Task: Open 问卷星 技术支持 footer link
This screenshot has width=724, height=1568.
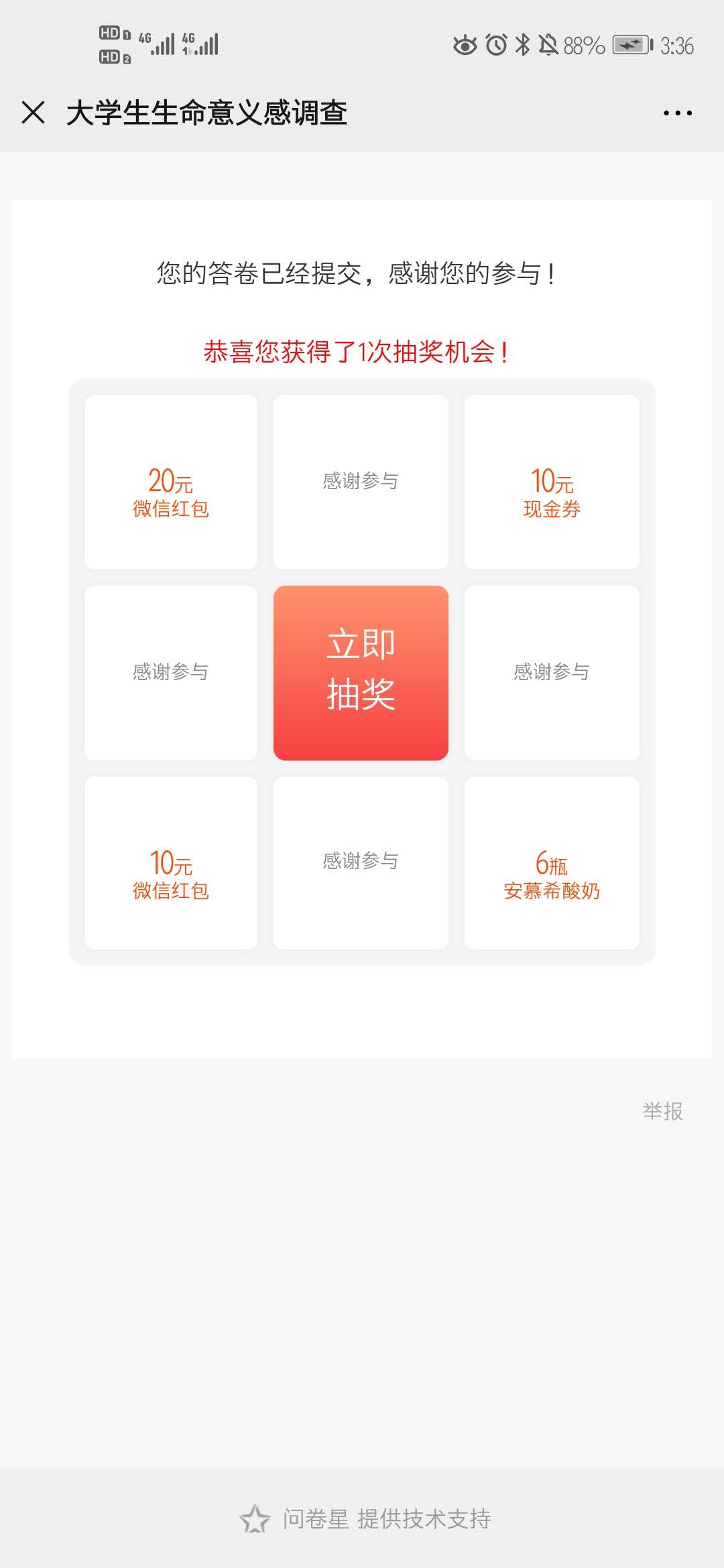Action: pos(365,1518)
